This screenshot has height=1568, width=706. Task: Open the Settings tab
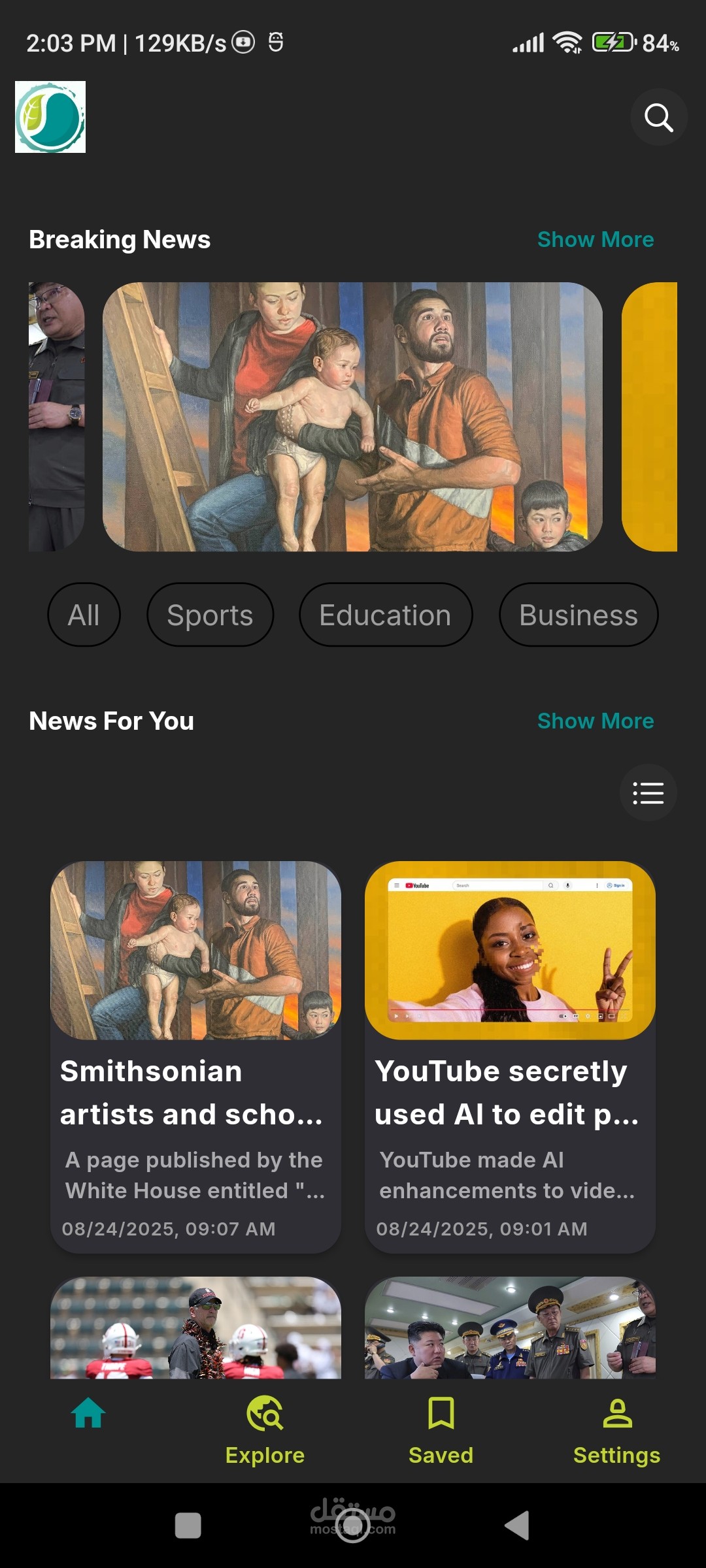(617, 1431)
